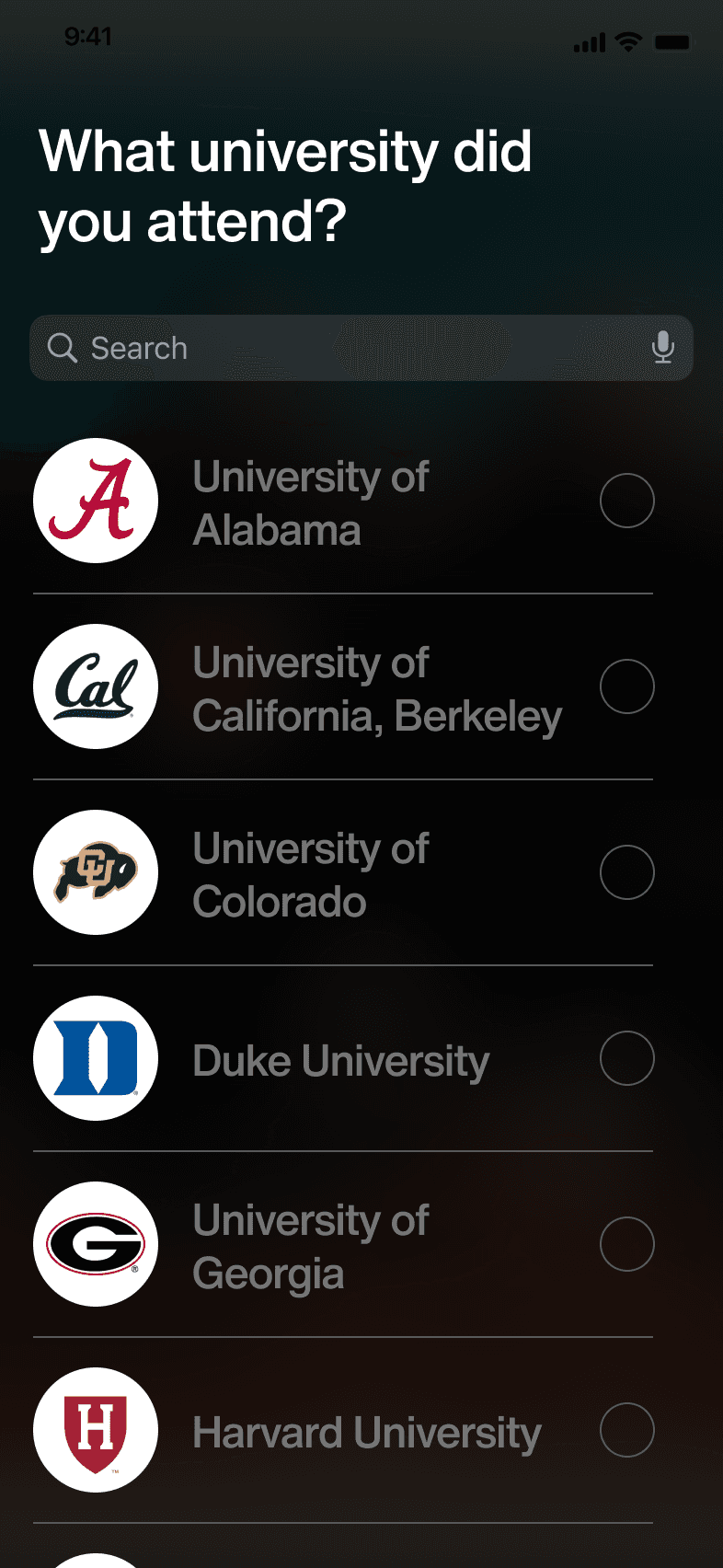This screenshot has height=1568, width=723.
Task: Click the Duke University name text
Action: [340, 1060]
